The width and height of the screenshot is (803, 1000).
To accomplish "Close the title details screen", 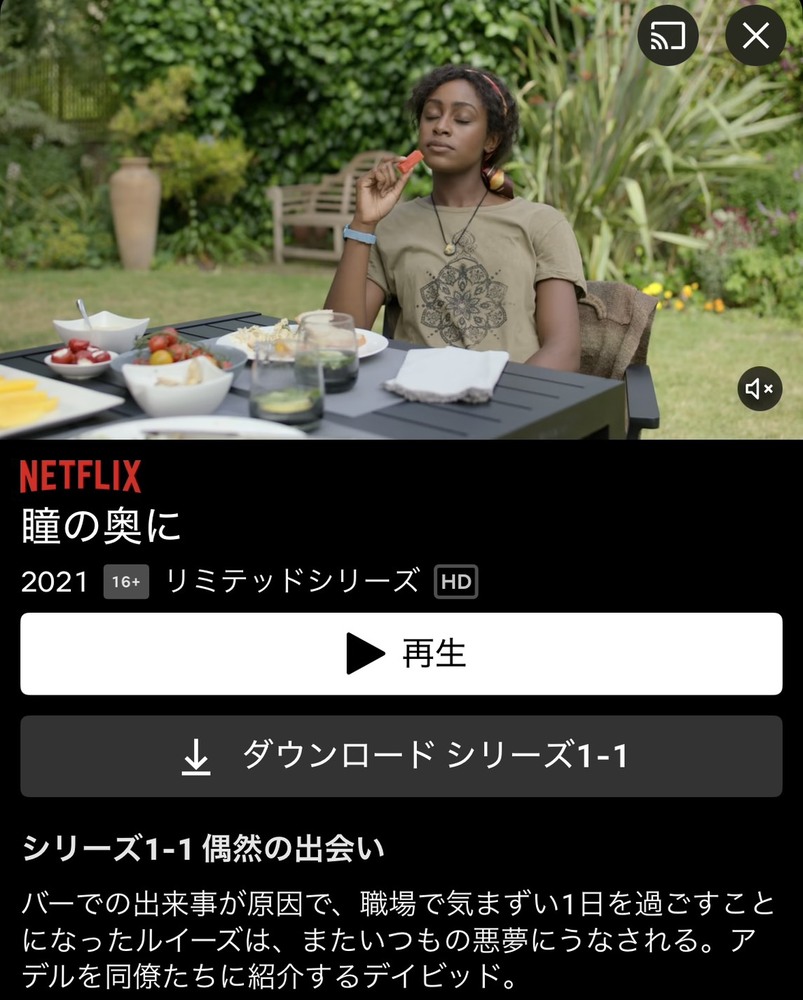I will 756,36.
